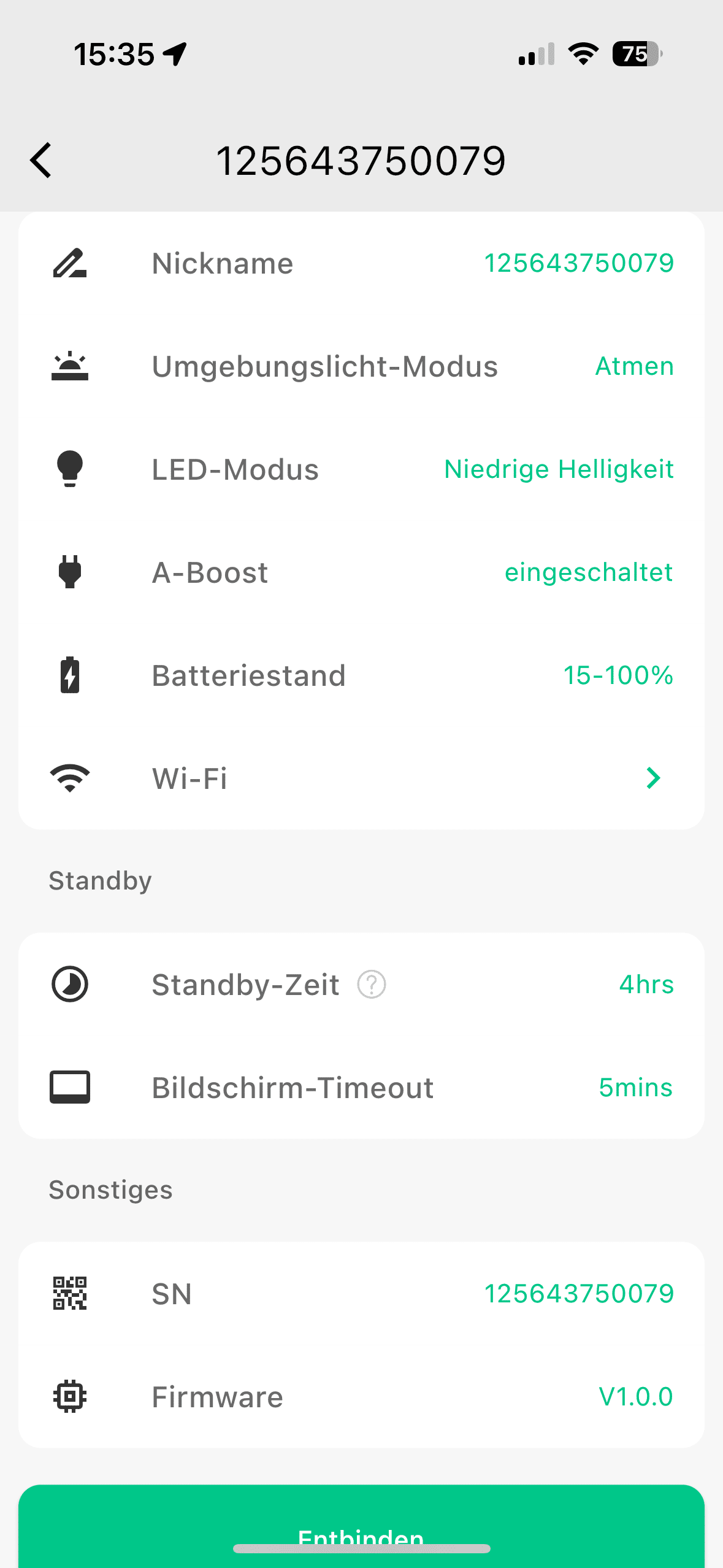Open the Firmware version row

361,1397
